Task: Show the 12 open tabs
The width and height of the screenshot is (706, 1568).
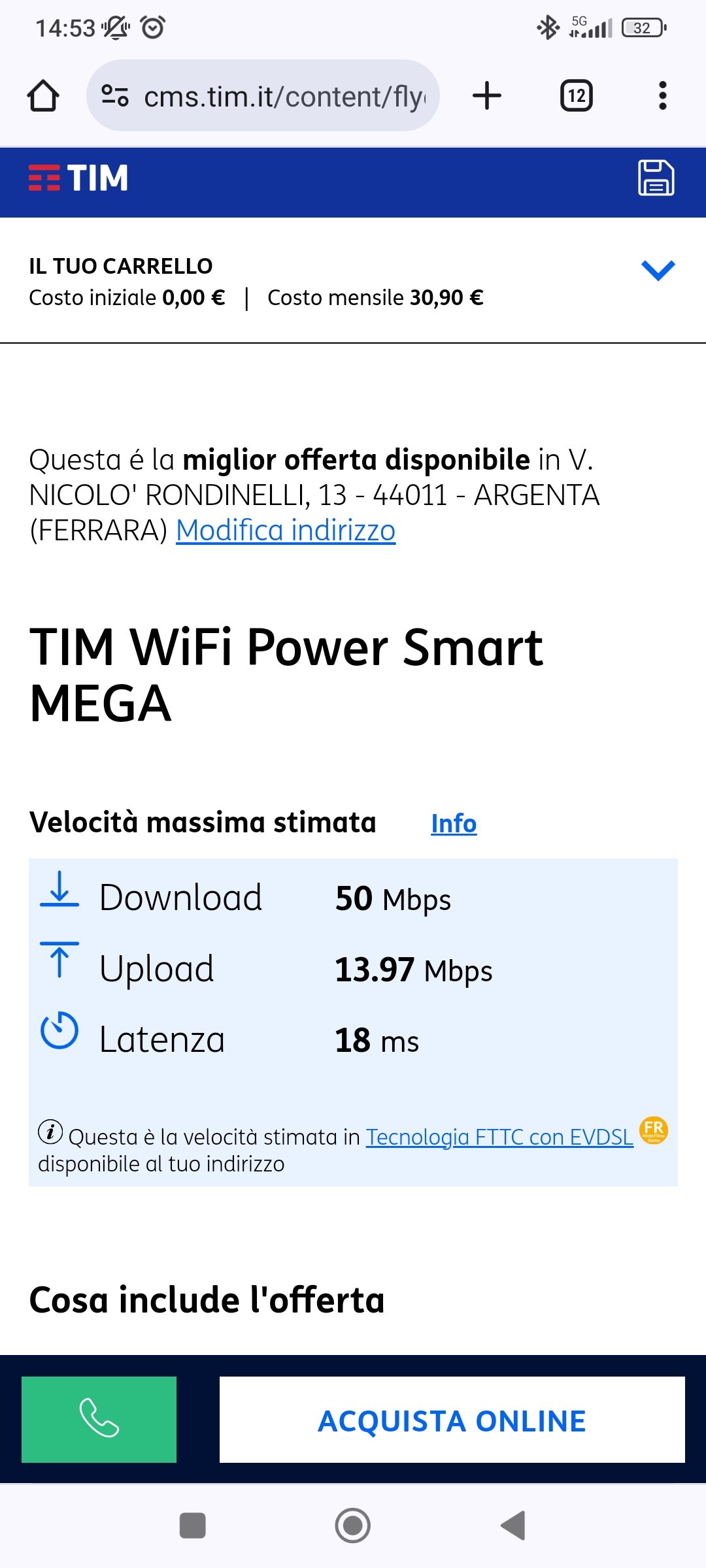Action: pos(576,96)
